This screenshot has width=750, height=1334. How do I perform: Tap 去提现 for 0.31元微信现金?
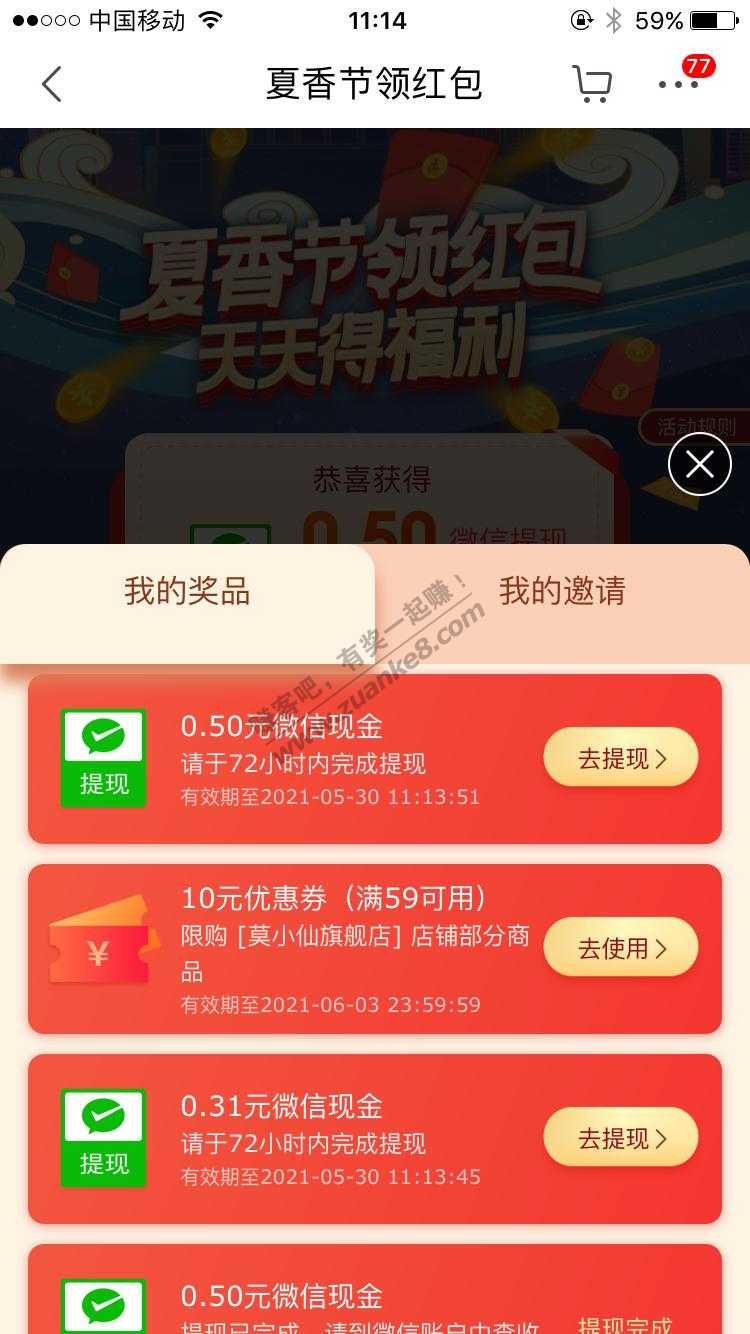coord(621,1138)
